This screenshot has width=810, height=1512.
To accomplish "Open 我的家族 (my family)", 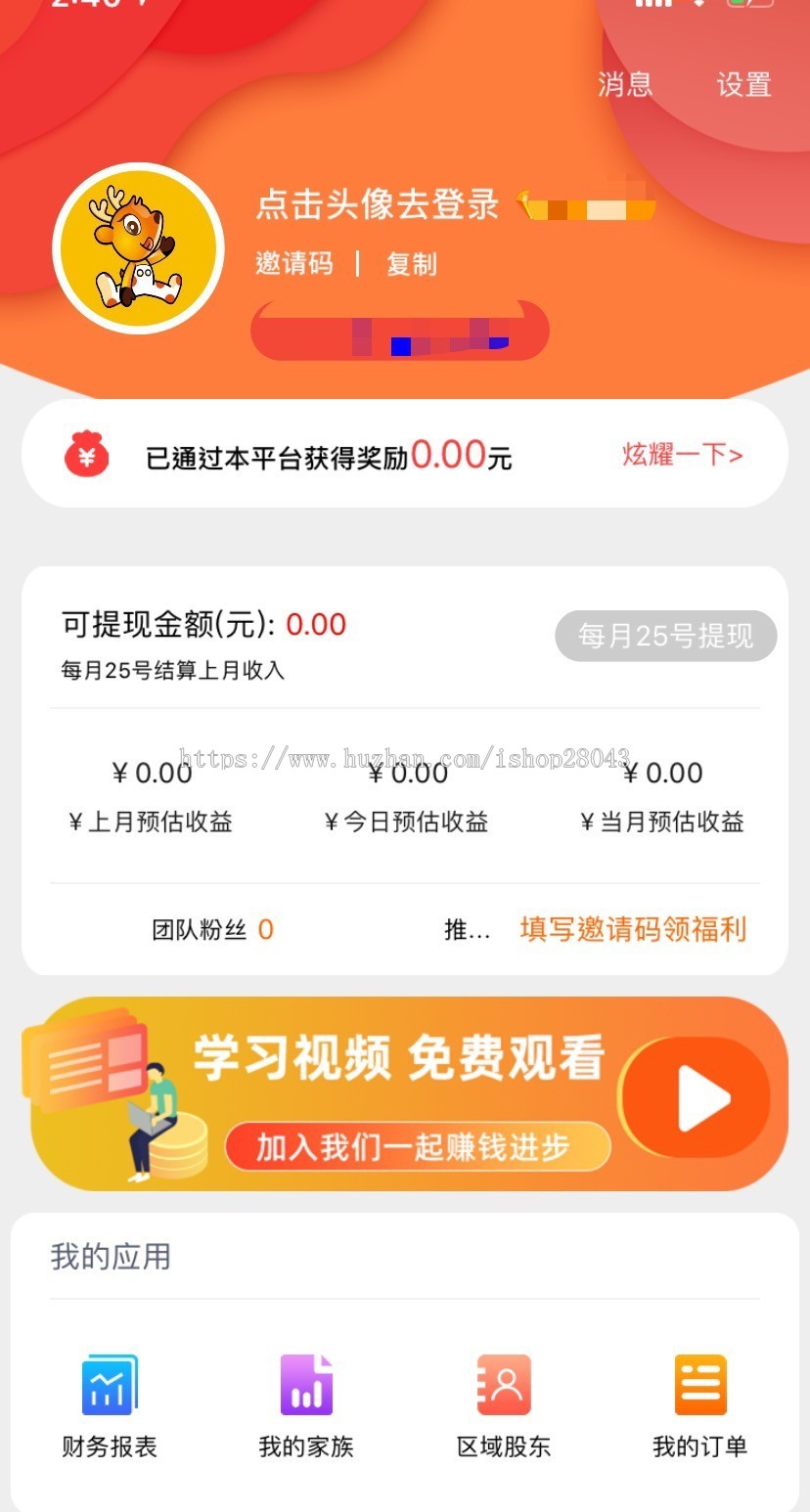I will (304, 1403).
